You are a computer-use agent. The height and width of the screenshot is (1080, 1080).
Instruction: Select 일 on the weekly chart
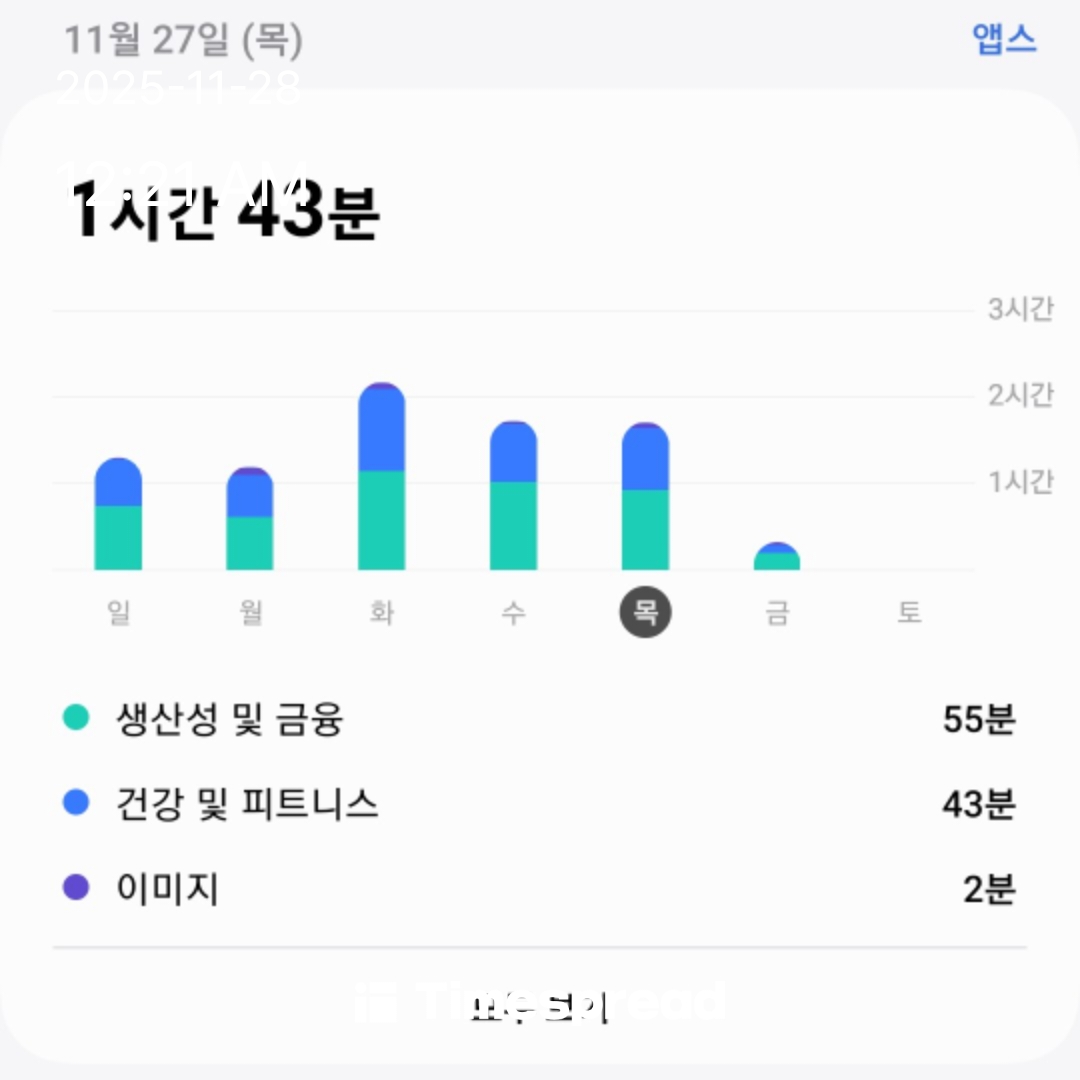118,611
